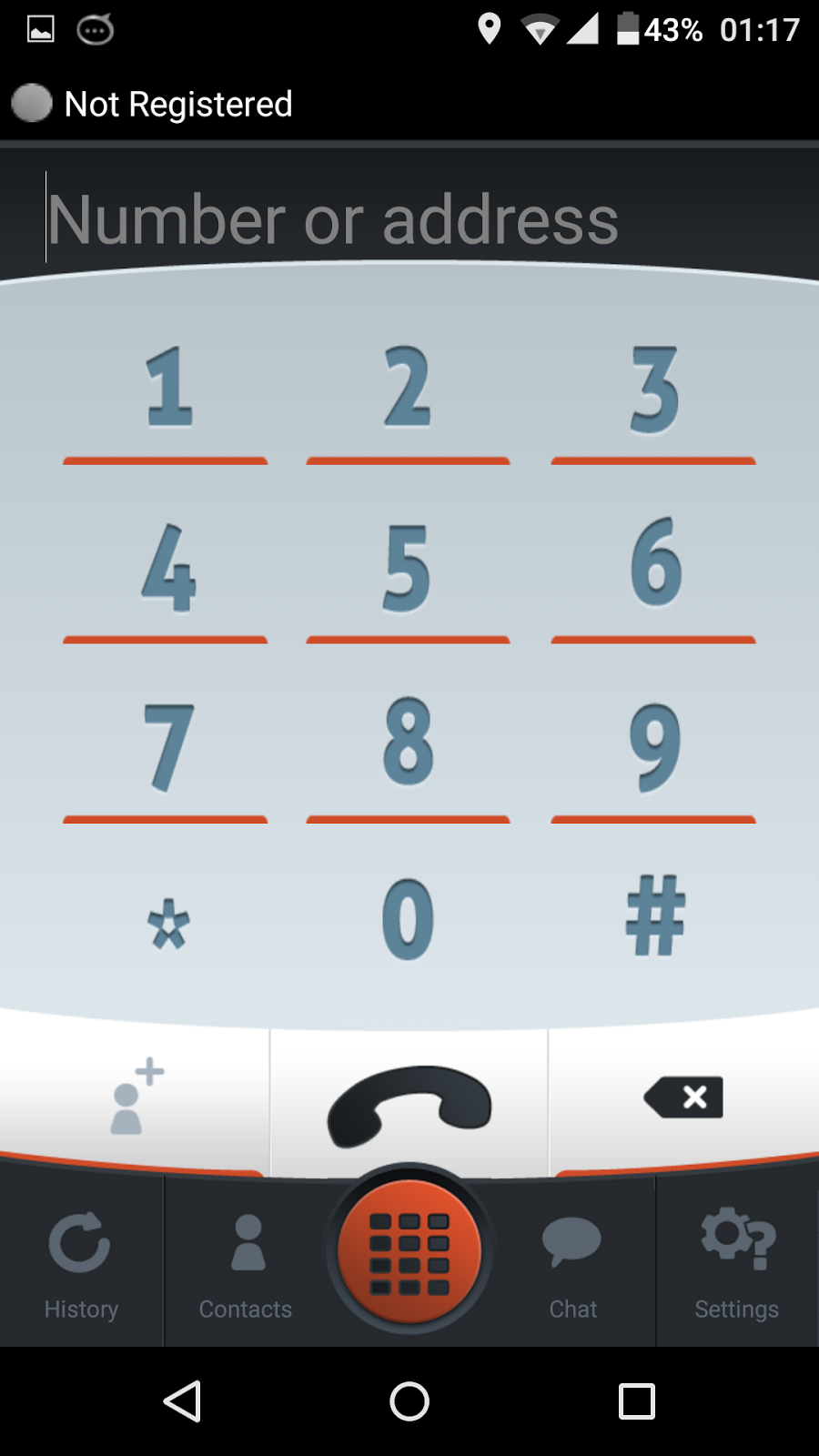Enter digit 3 on the dialpad

point(653,389)
